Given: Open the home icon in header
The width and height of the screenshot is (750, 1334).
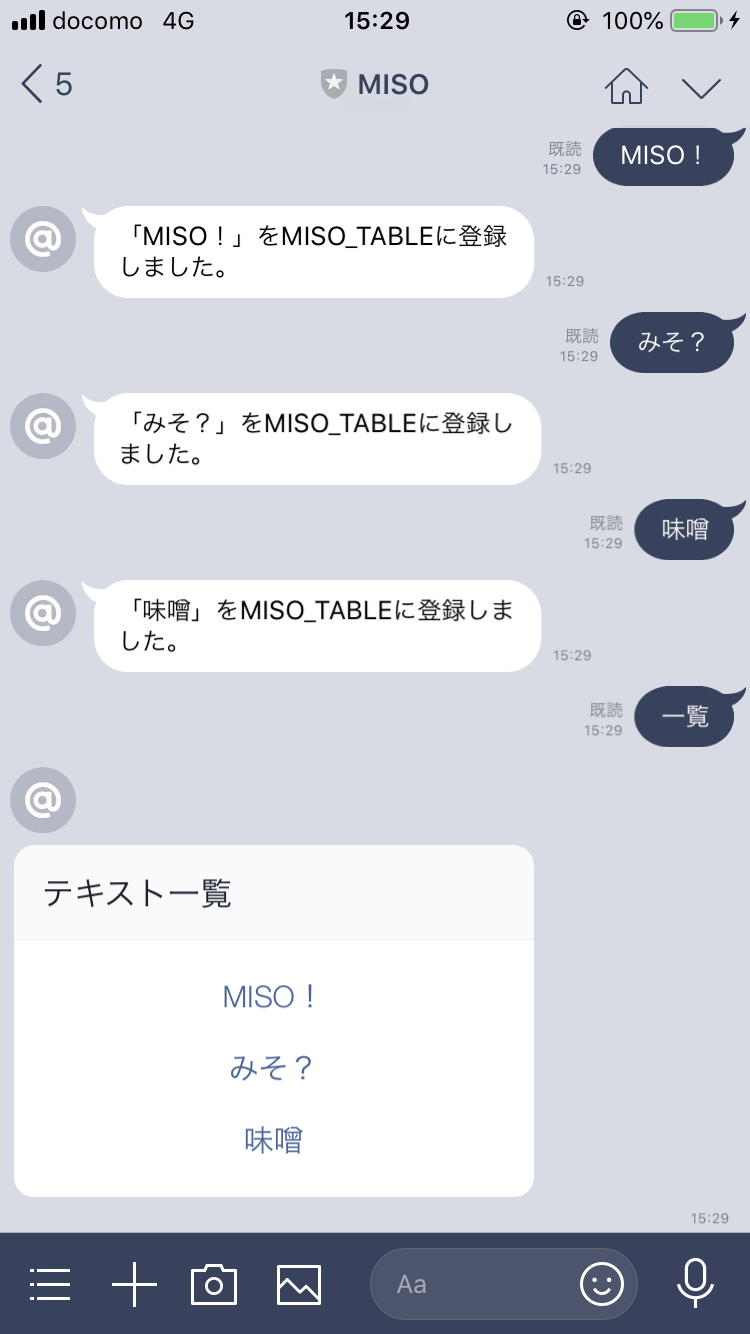Looking at the screenshot, I should (x=626, y=86).
